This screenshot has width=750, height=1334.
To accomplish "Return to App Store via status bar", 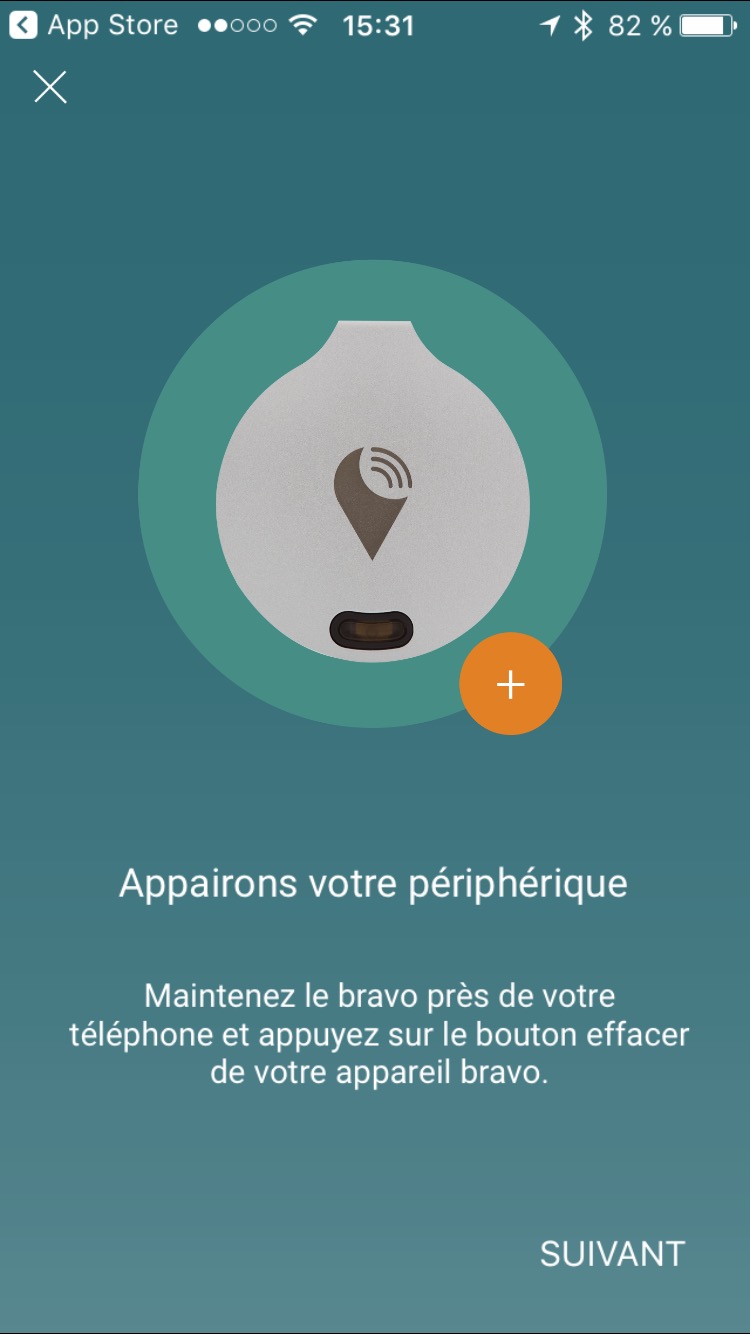I will click(94, 26).
